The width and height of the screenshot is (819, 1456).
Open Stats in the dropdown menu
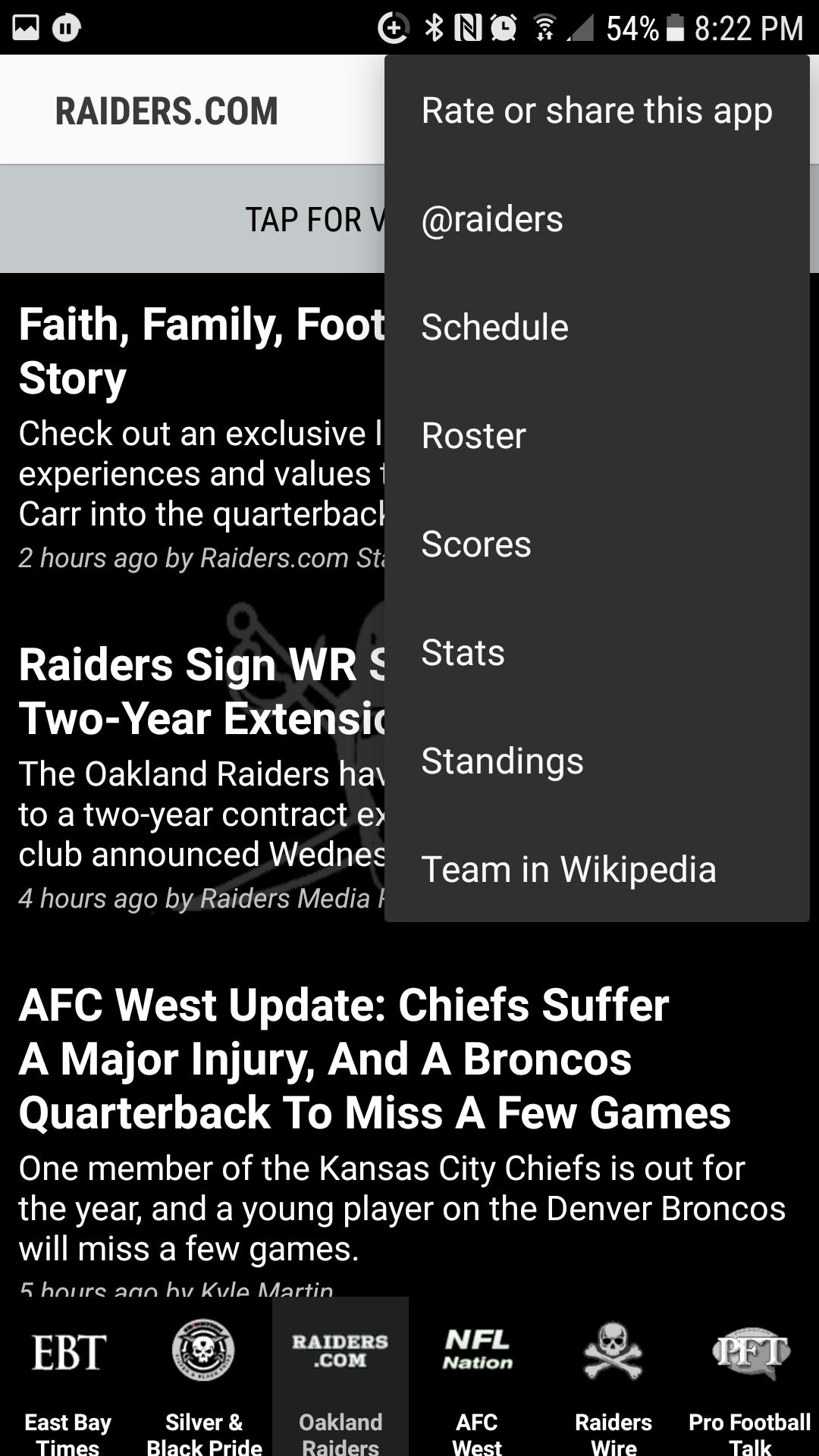[462, 652]
